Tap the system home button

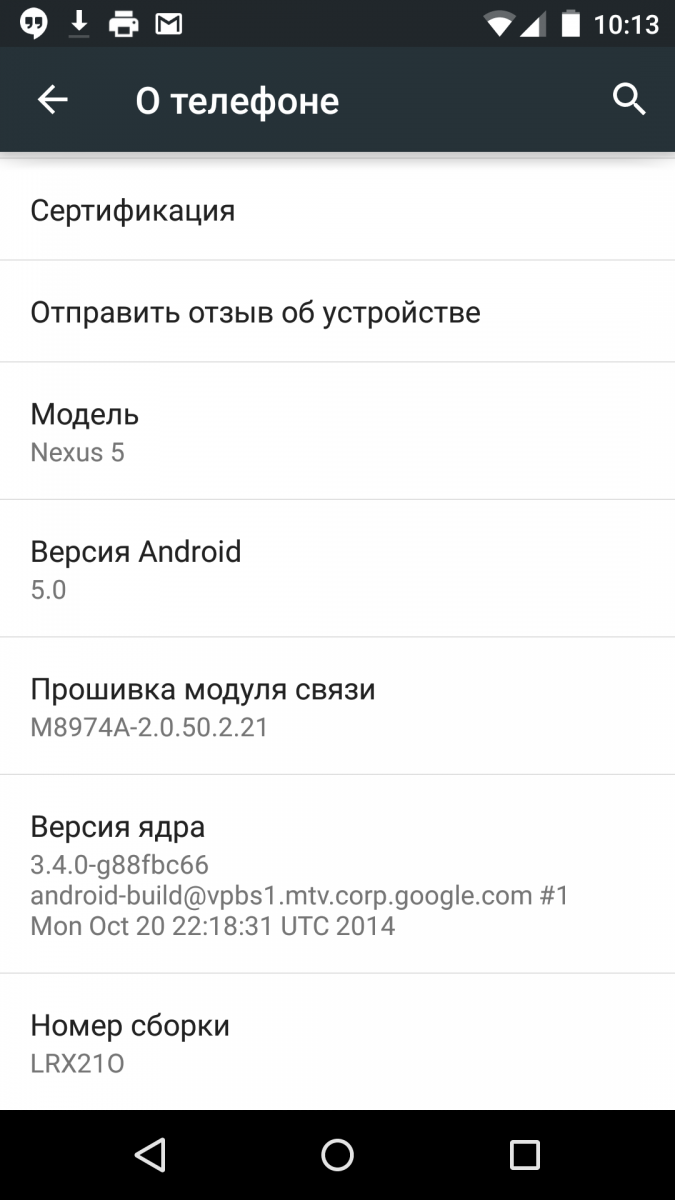tap(337, 1155)
